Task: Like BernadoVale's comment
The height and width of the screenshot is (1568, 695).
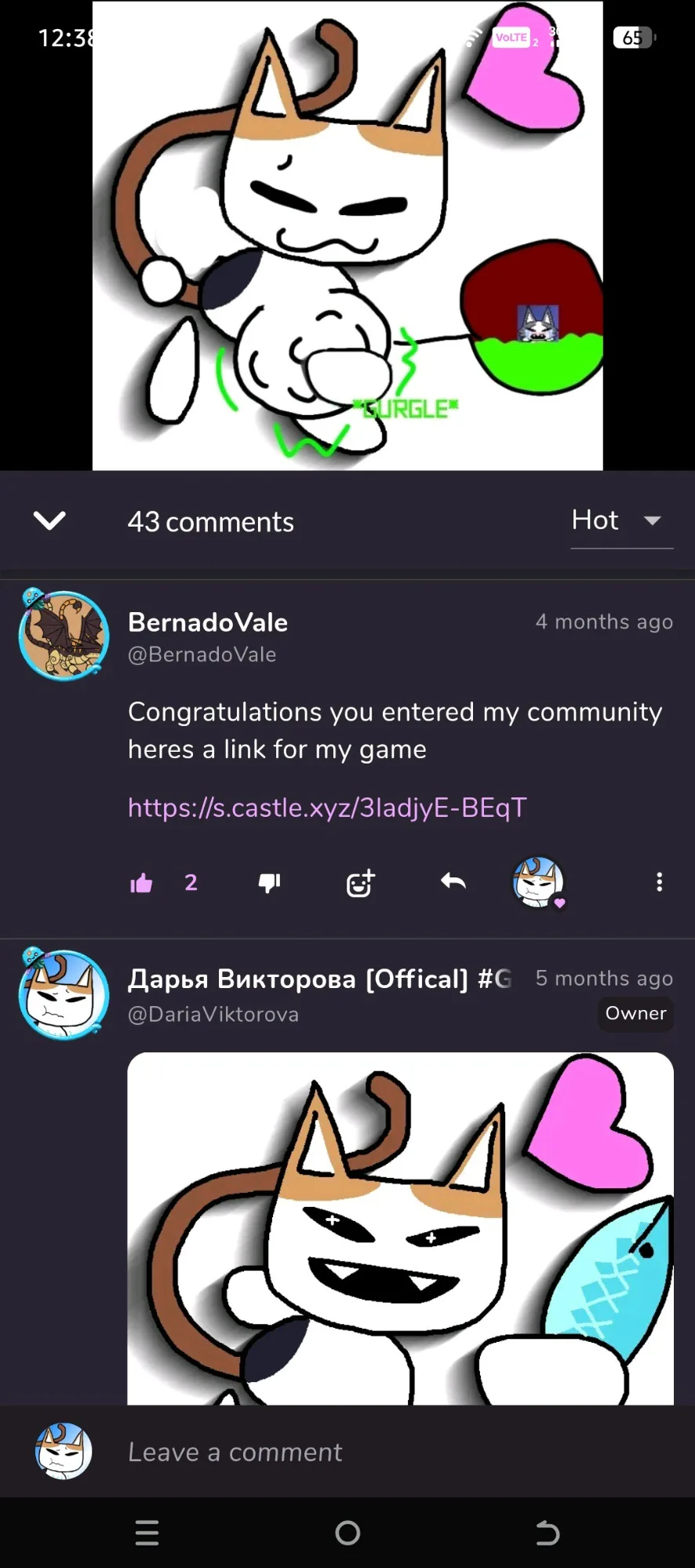Action: 142,884
